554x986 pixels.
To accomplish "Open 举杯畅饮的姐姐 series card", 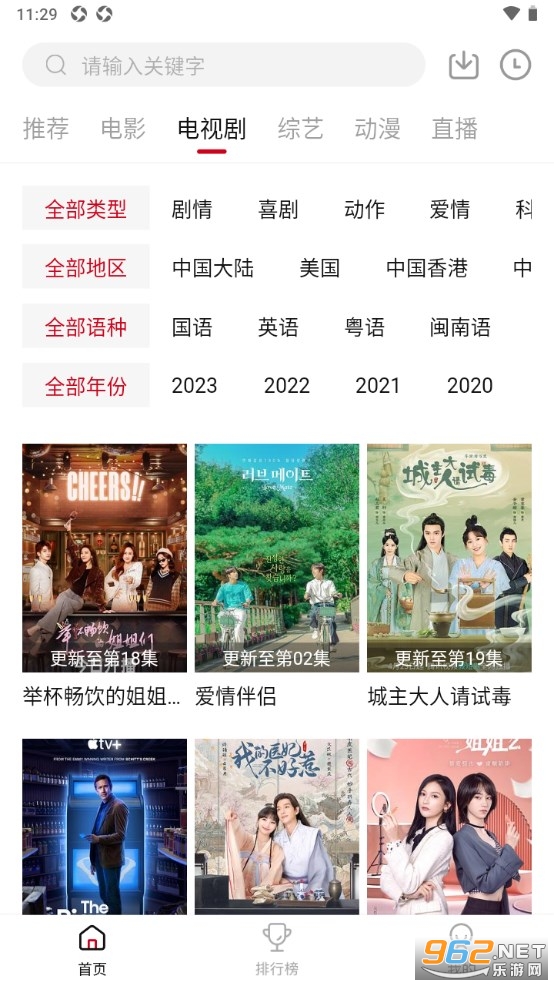I will (x=104, y=575).
